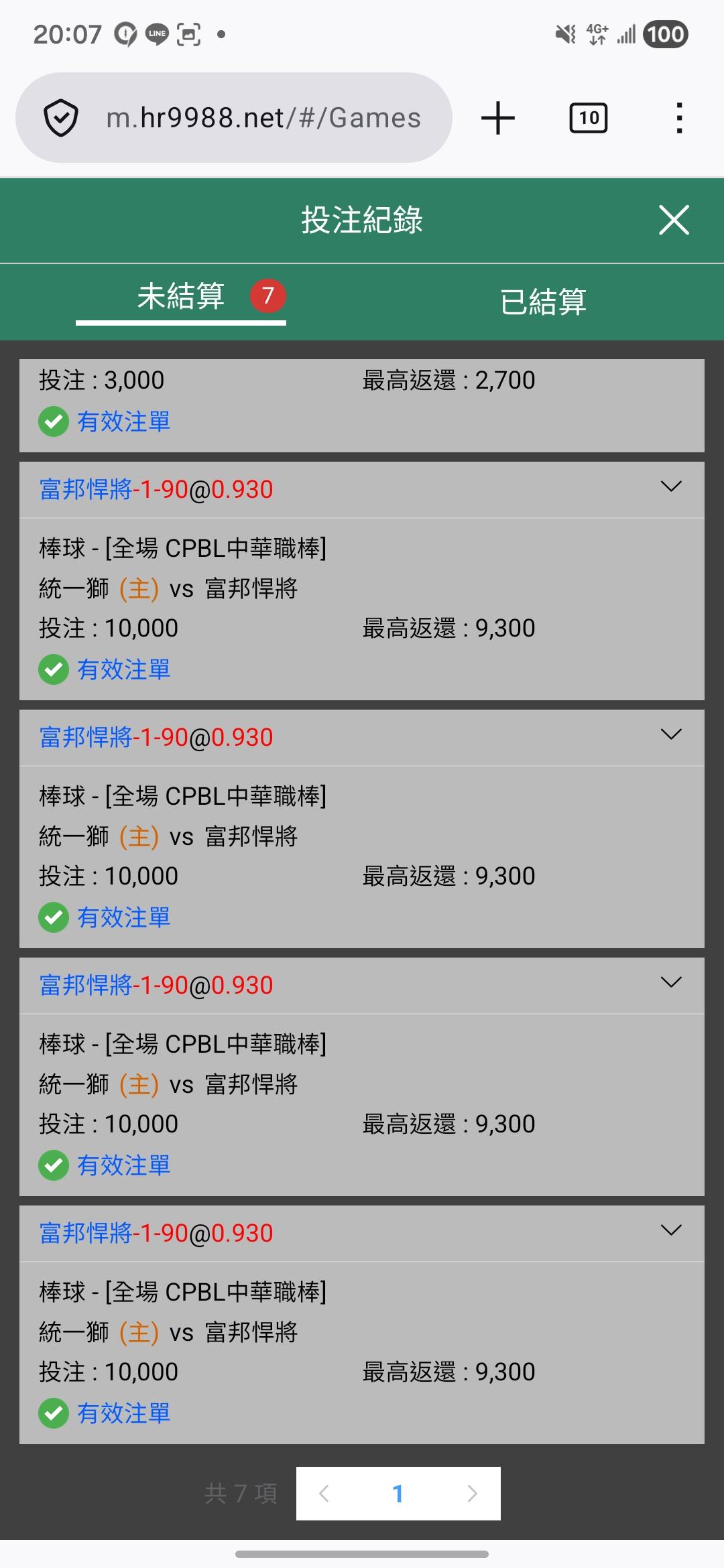Go to the previous page of records
Viewport: 724px width, 1568px height.
pos(324,1494)
